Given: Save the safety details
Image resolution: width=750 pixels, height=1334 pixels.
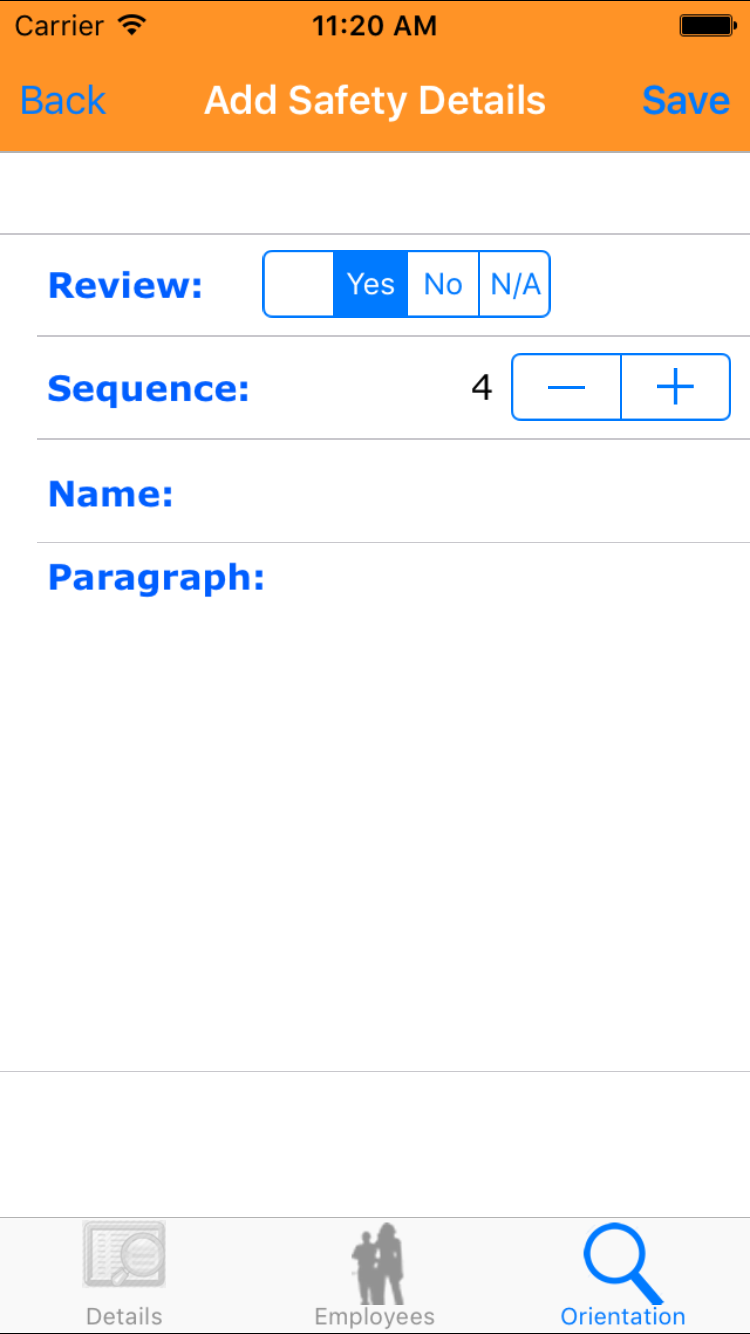Looking at the screenshot, I should (686, 101).
